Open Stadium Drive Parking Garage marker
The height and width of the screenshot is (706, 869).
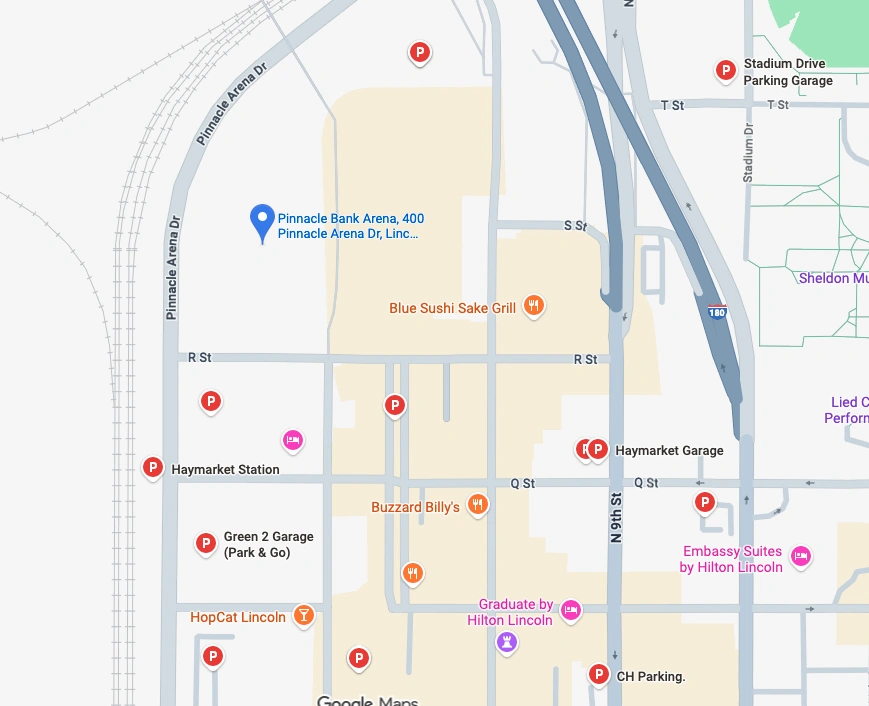[725, 70]
